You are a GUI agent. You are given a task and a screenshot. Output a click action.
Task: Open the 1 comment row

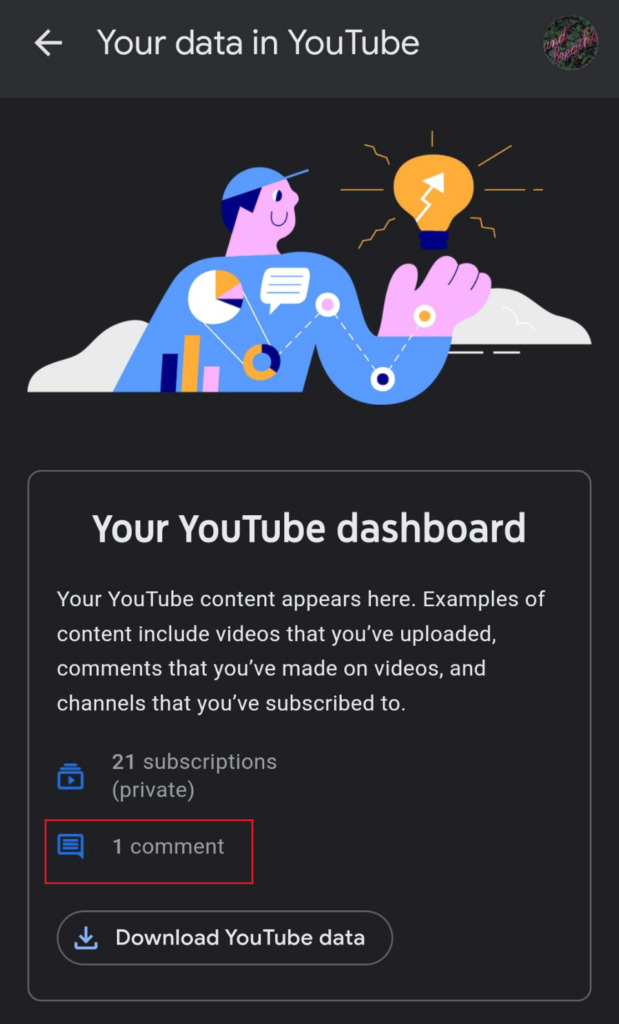pyautogui.click(x=167, y=847)
